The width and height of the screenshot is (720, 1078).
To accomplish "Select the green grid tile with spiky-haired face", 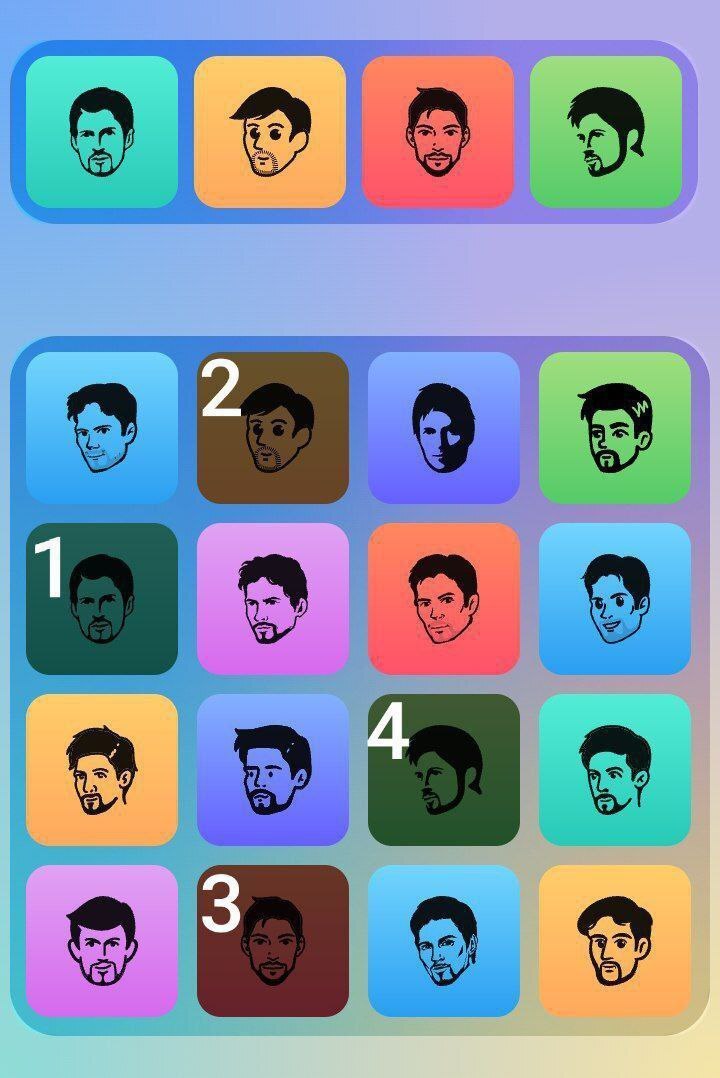I will pos(615,428).
